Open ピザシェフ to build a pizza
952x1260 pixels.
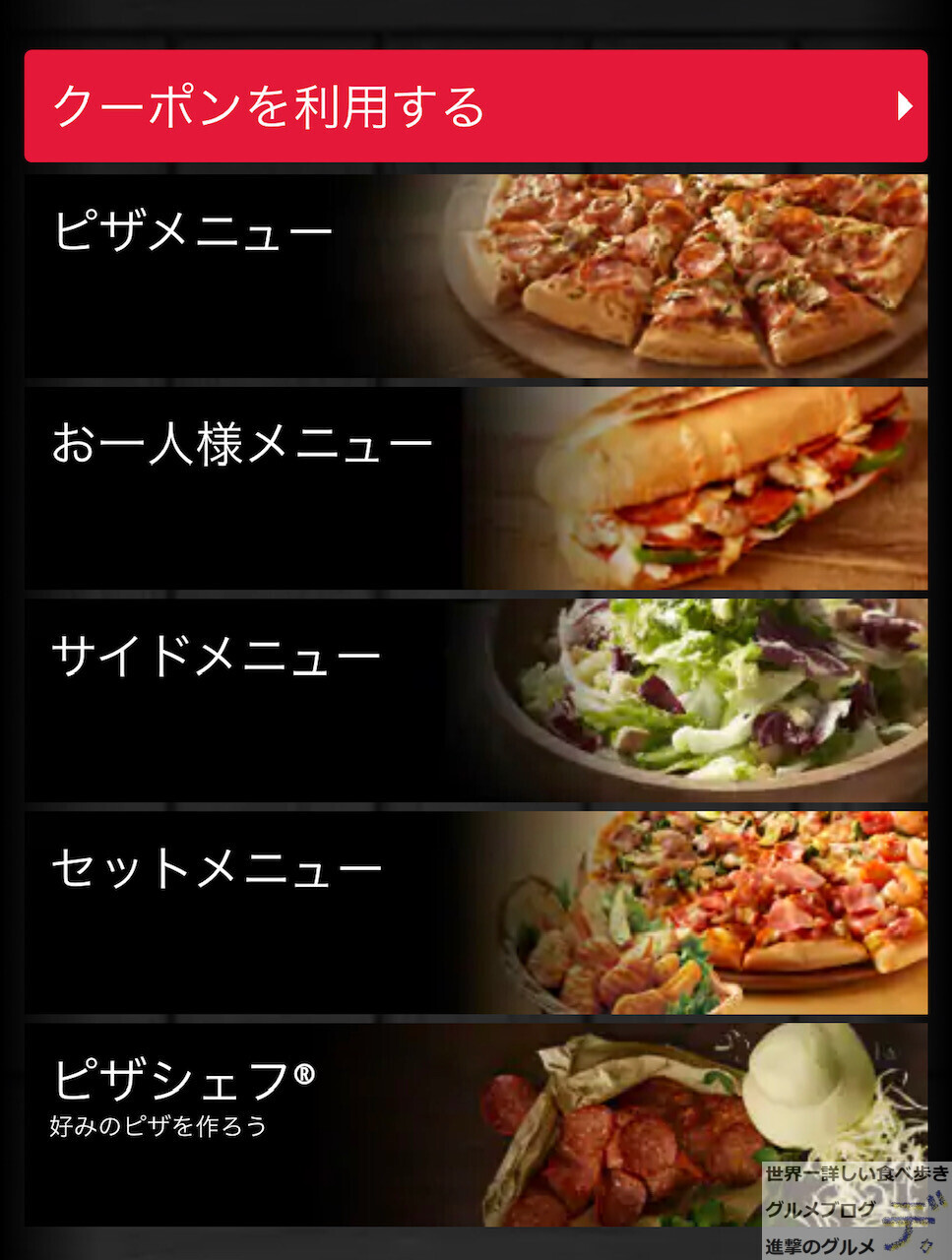tap(394, 1123)
